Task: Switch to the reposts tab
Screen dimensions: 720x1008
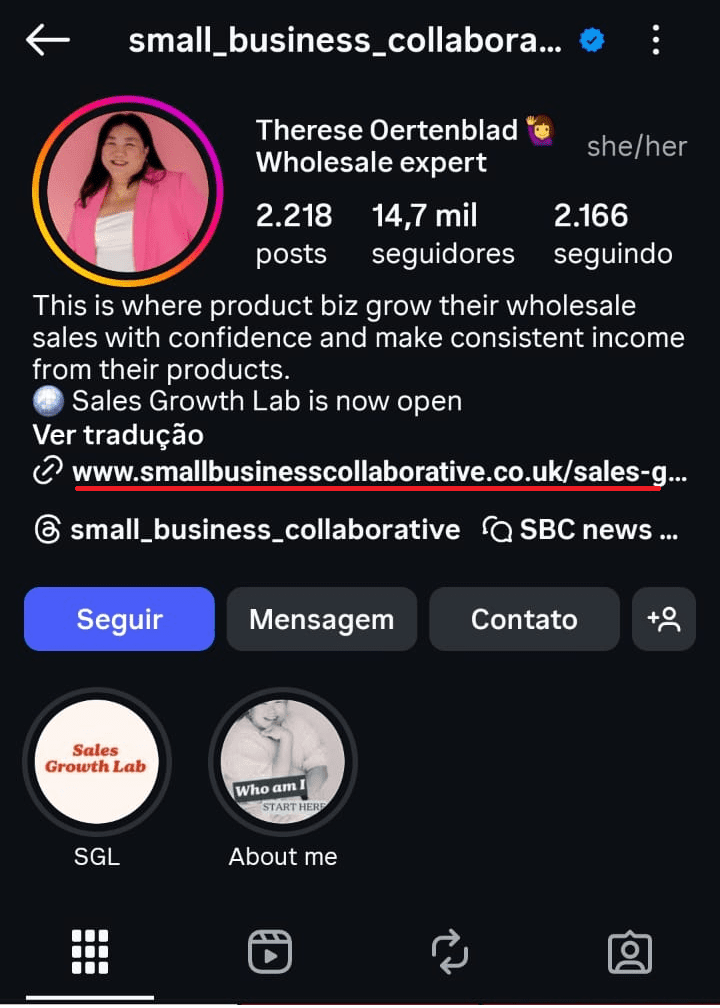Action: pyautogui.click(x=450, y=952)
